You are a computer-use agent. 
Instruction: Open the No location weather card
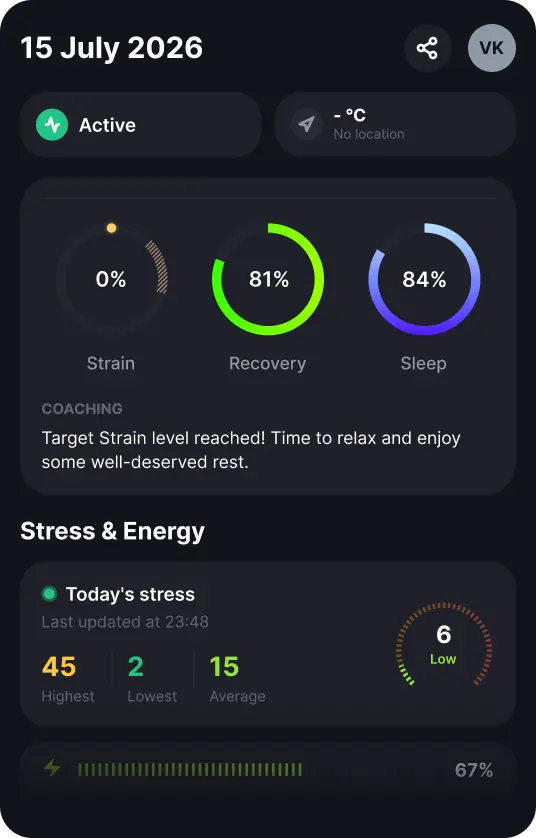click(395, 125)
